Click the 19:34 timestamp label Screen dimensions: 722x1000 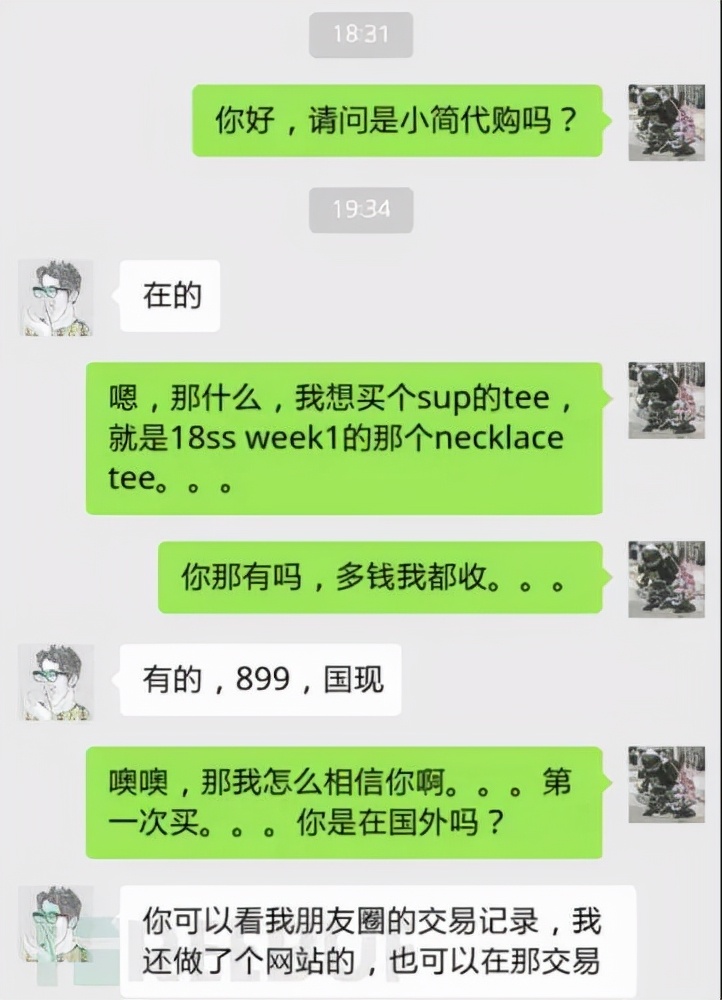[x=361, y=209]
